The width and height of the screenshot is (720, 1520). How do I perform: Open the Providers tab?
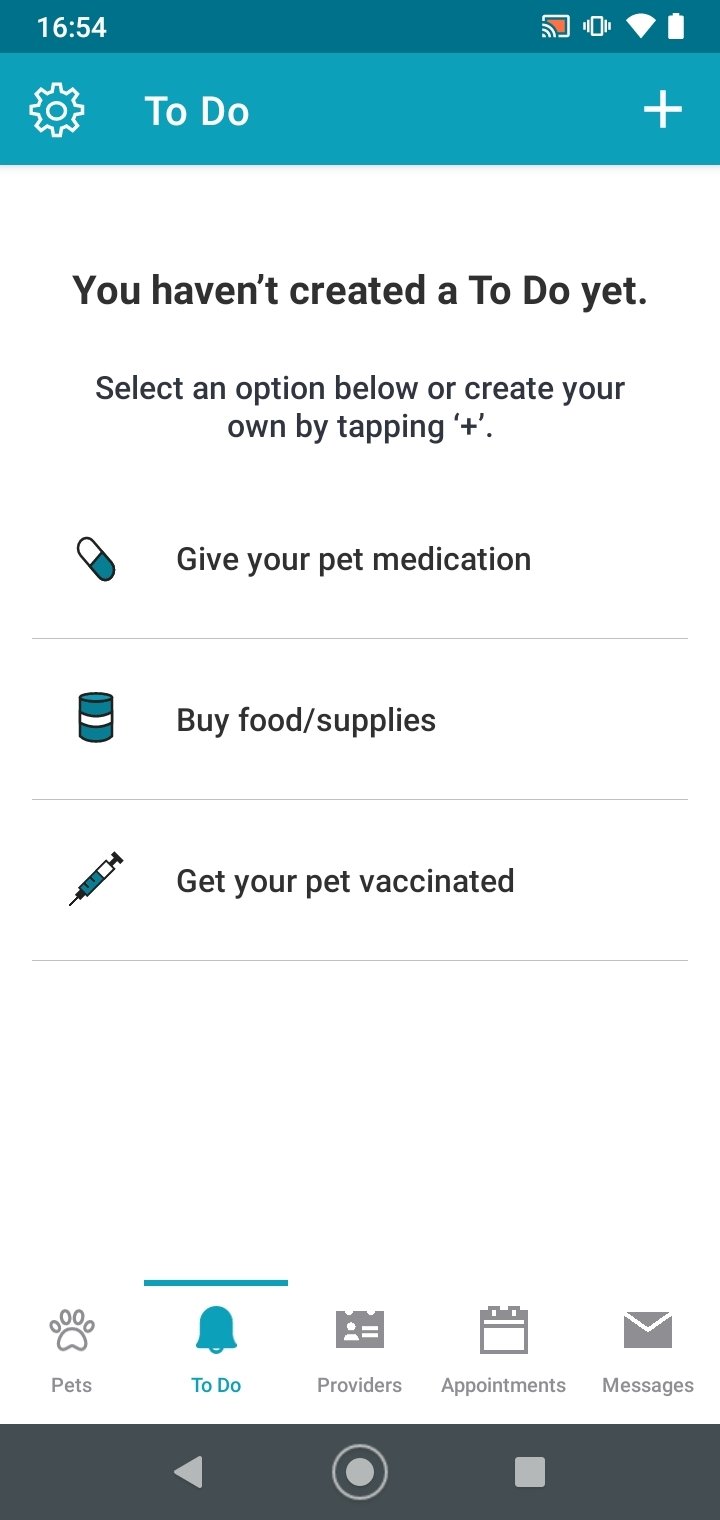point(360,1351)
